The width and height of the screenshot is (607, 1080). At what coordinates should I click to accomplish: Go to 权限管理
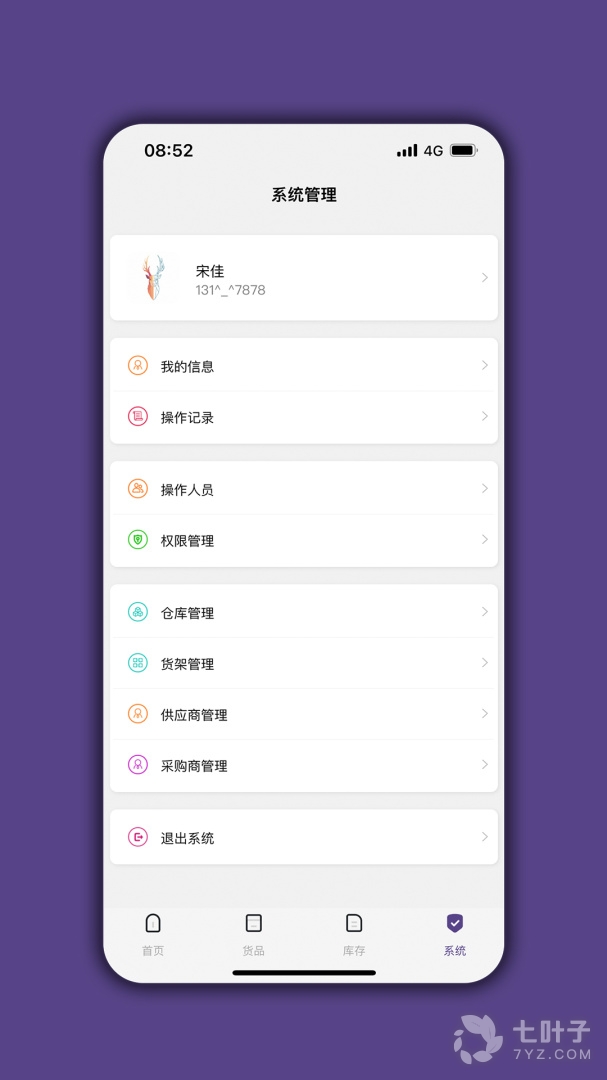click(x=303, y=540)
